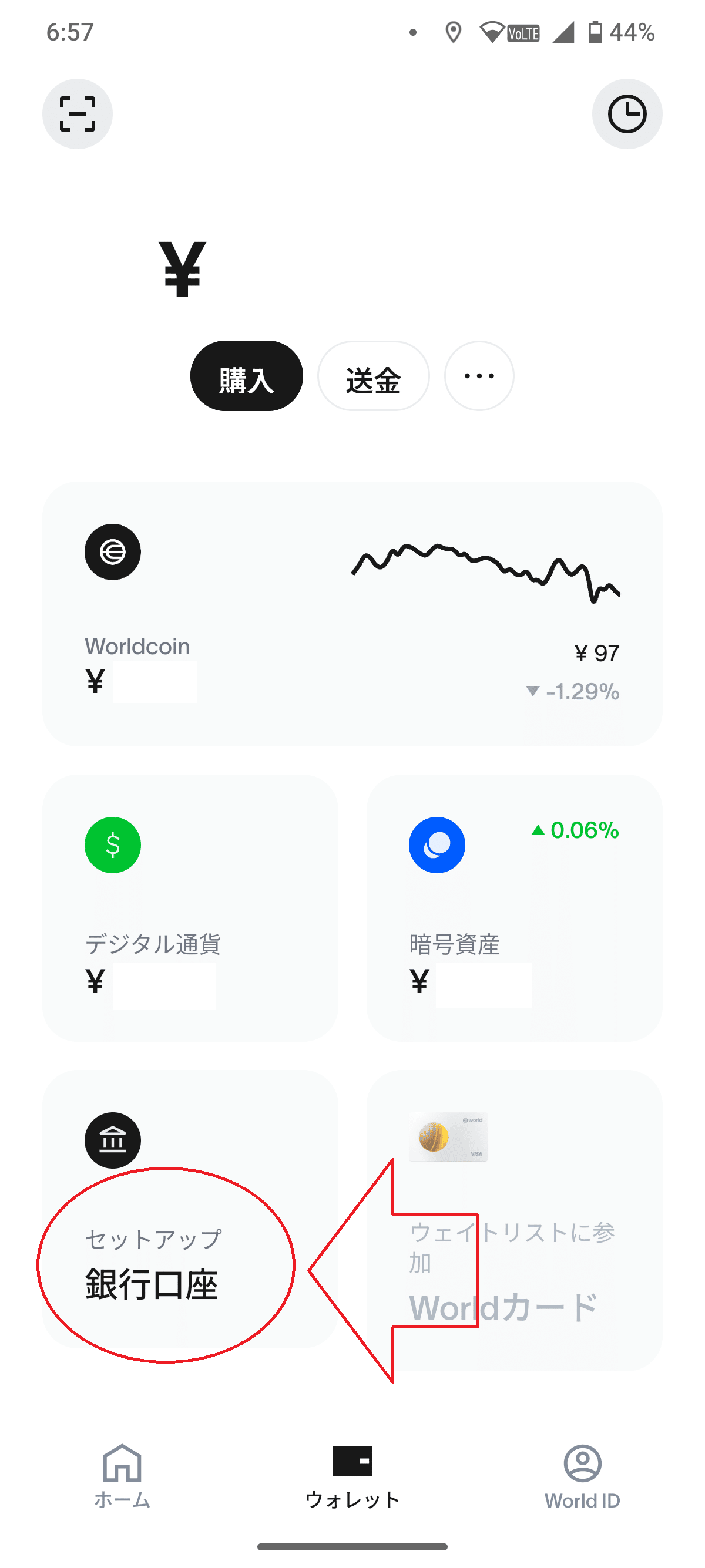Select the ウォレット tab
Screen dimensions: 705x1568
click(x=352, y=1475)
